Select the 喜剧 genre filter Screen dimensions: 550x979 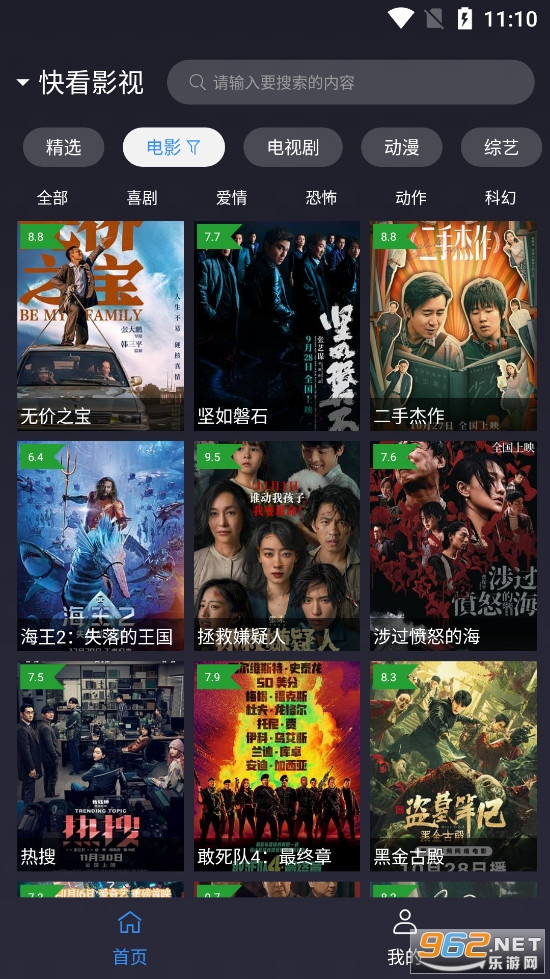coord(142,198)
